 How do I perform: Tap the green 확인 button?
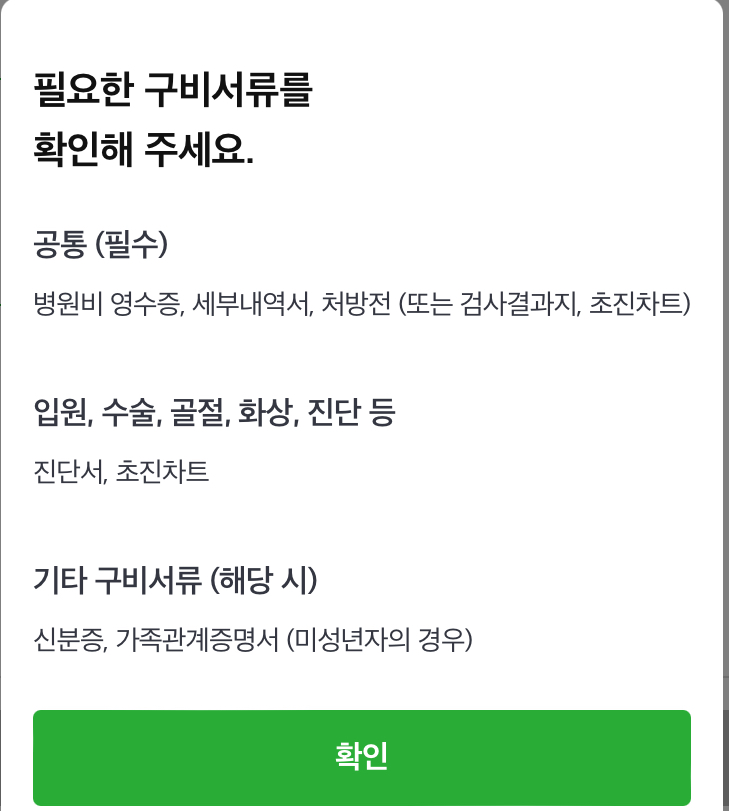[x=361, y=757]
